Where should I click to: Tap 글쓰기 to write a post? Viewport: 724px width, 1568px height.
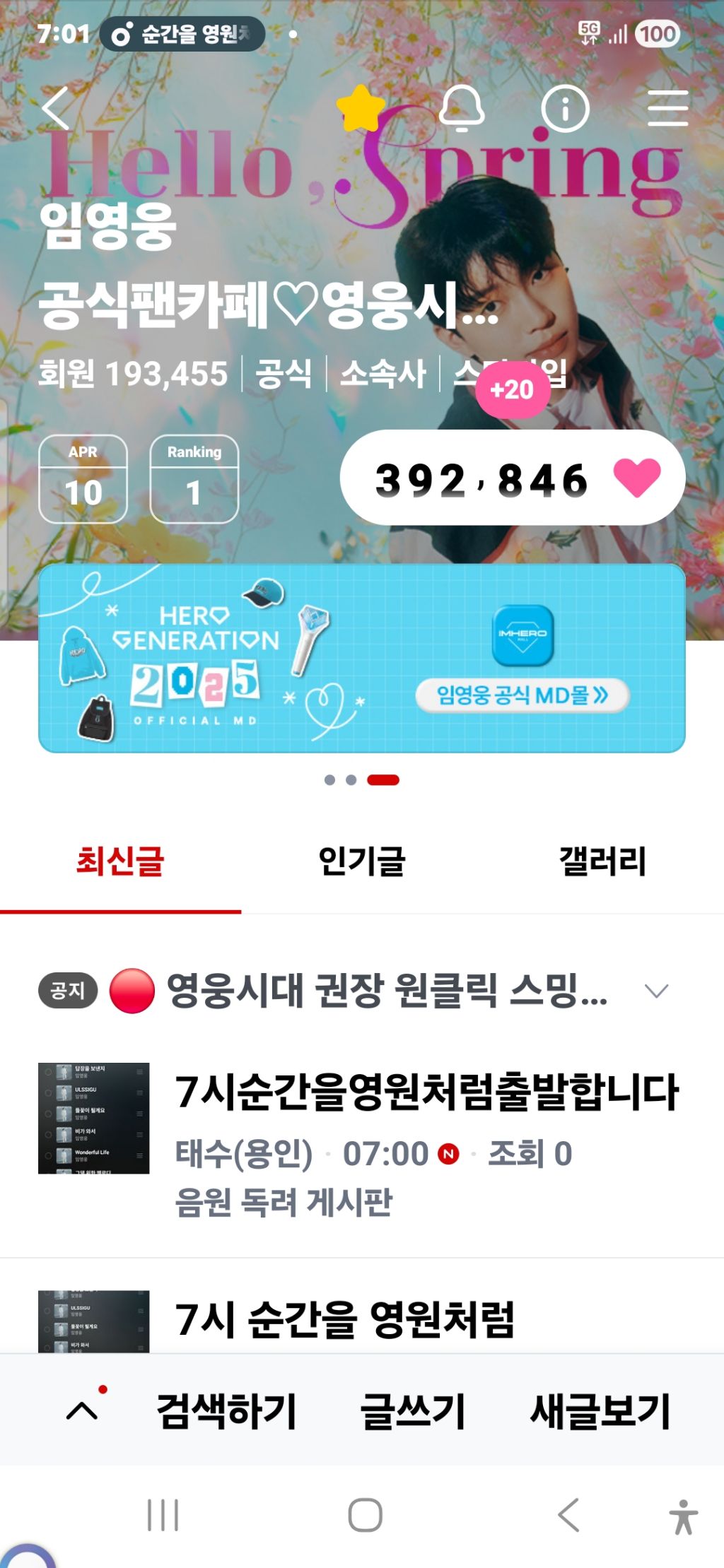tap(413, 1410)
